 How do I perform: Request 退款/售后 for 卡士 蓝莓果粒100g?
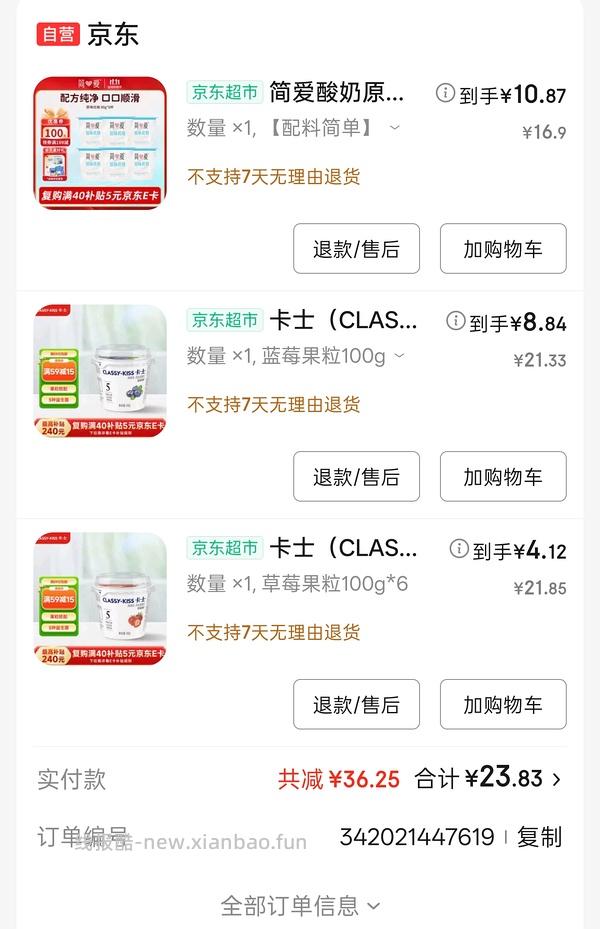(356, 477)
